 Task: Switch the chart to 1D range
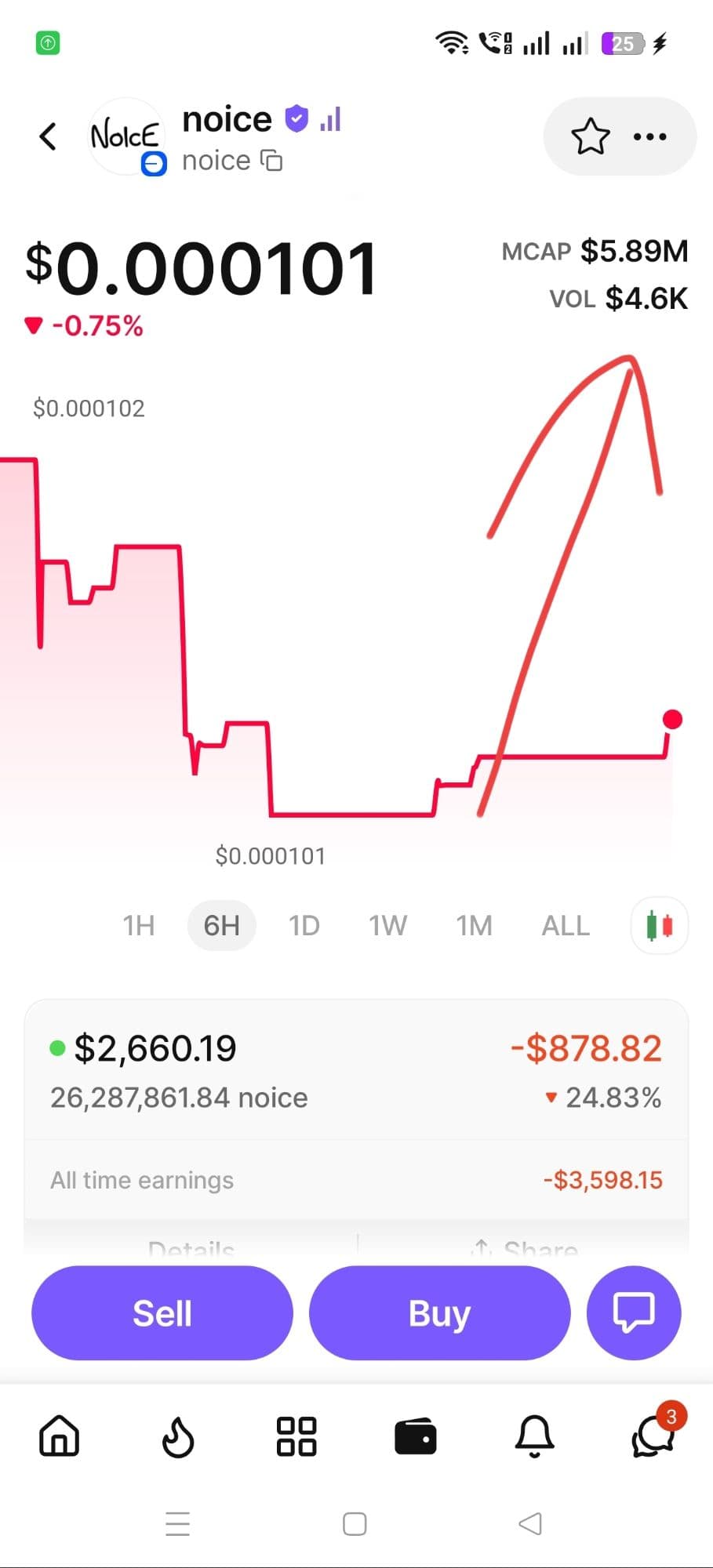click(x=304, y=926)
